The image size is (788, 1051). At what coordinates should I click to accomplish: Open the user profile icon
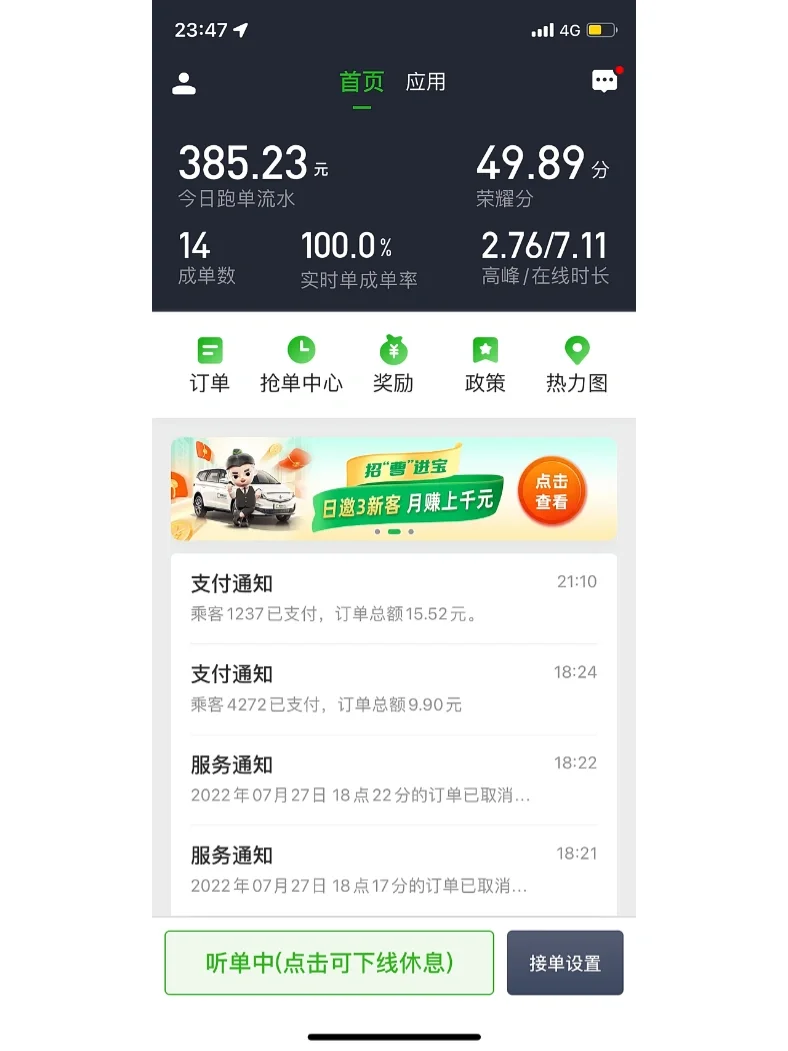[x=184, y=83]
